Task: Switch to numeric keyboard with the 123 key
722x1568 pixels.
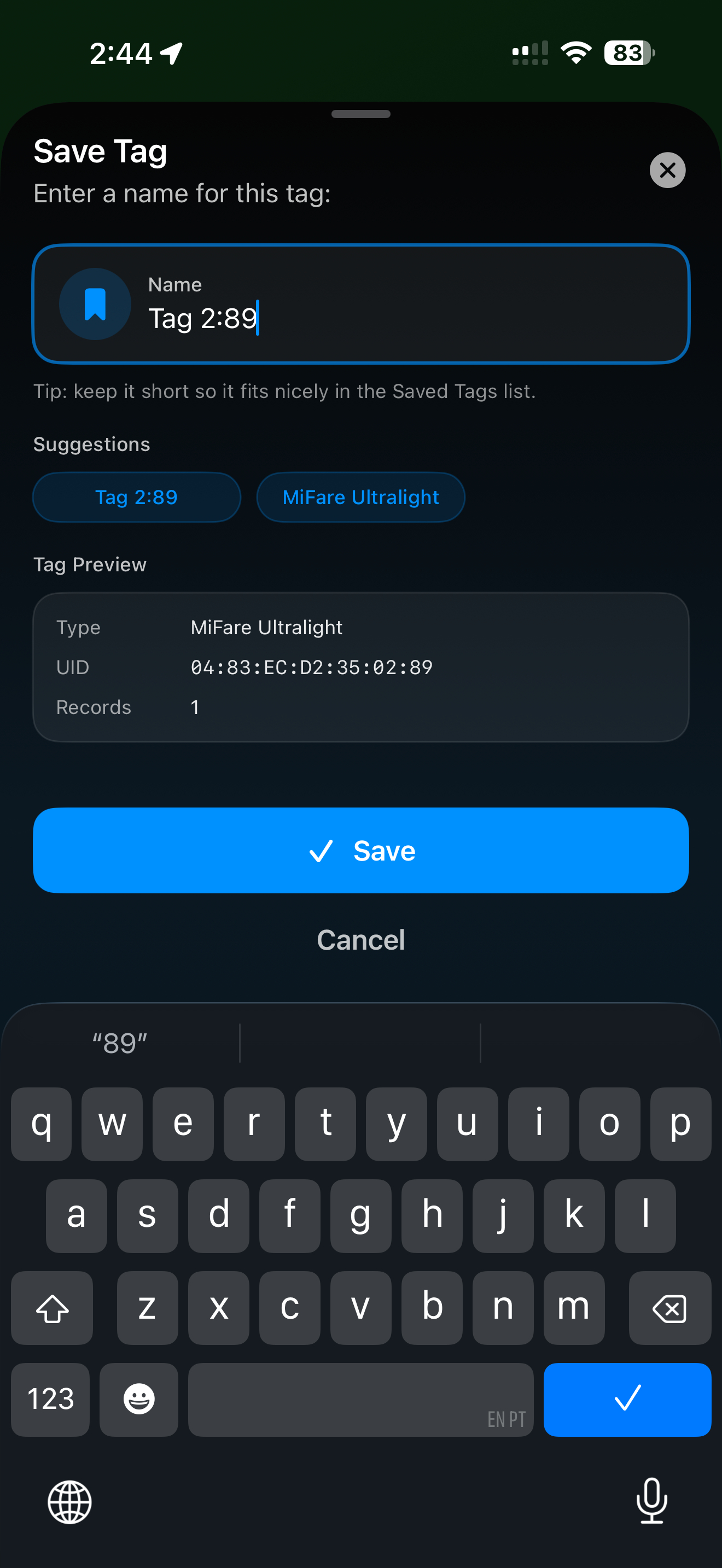Action: tap(50, 1400)
